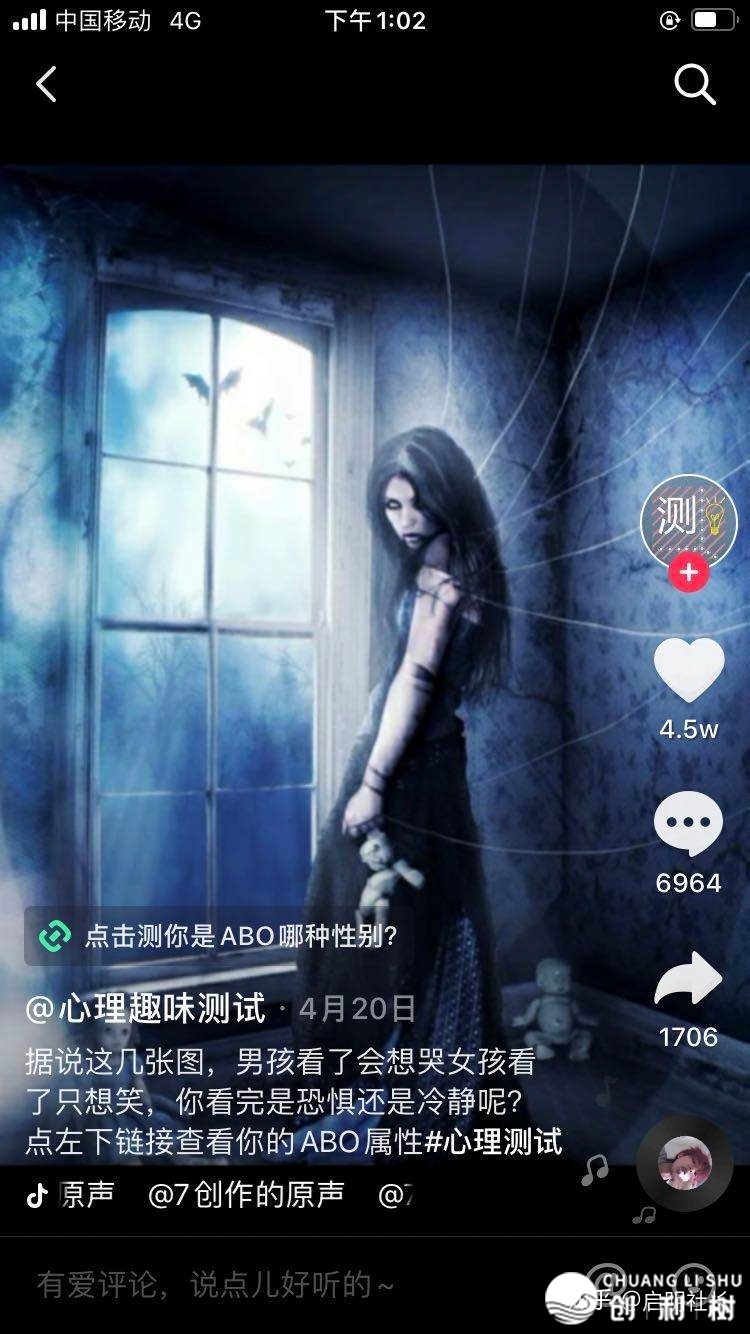The height and width of the screenshot is (1334, 750).
Task: Follow creator with the red plus button
Action: coord(688,573)
